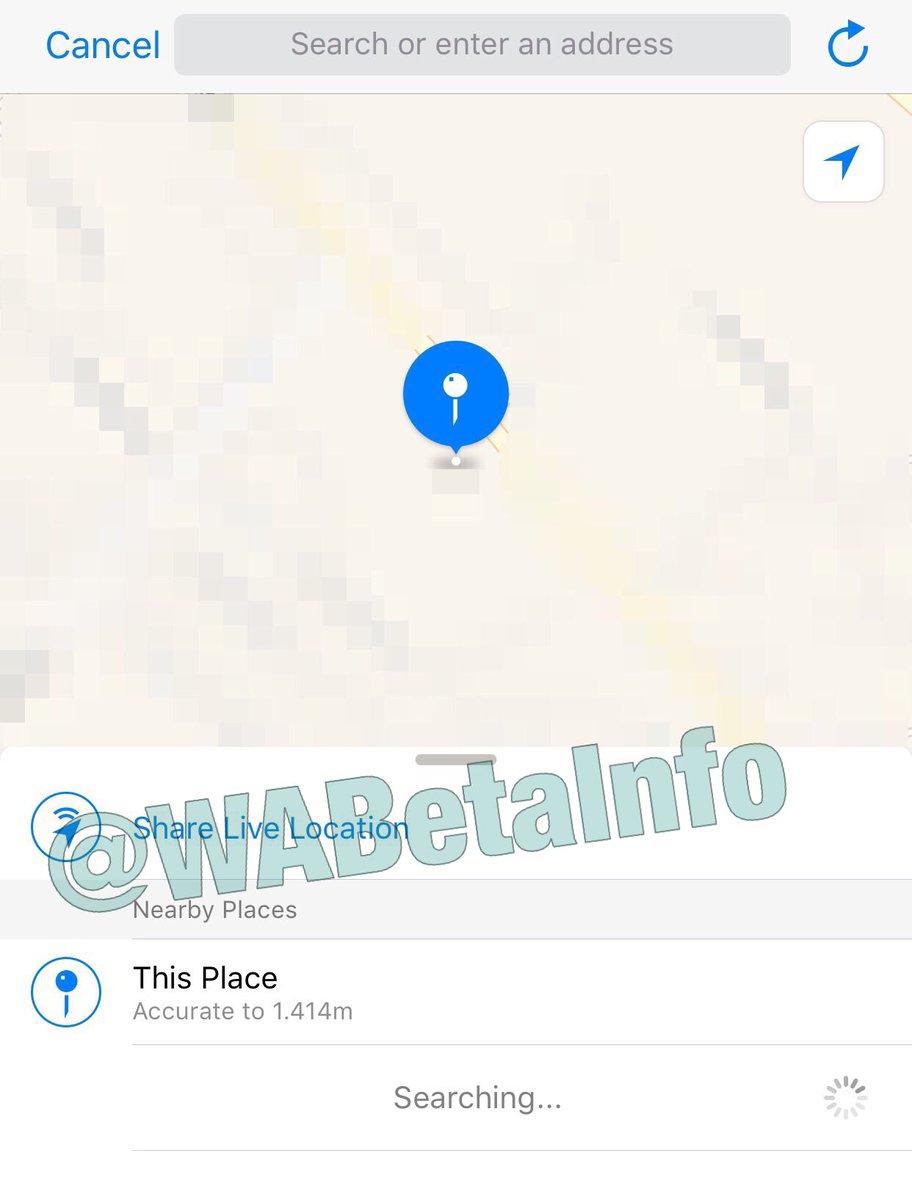
Task: Select Share Live Location
Action: (x=270, y=828)
